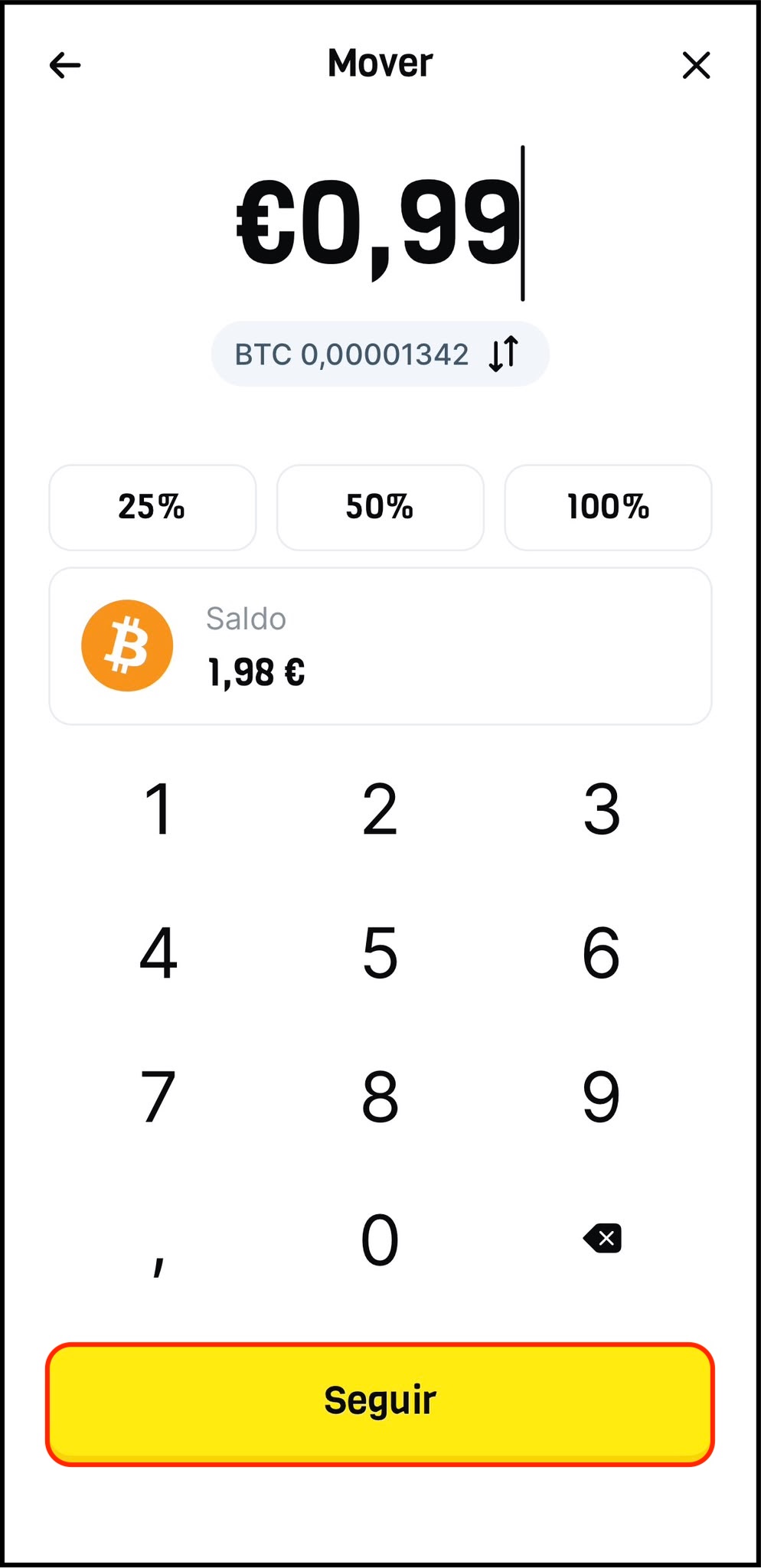Screen dimensions: 761x1568
Task: Tap the €0,99 amount field
Action: point(380,224)
